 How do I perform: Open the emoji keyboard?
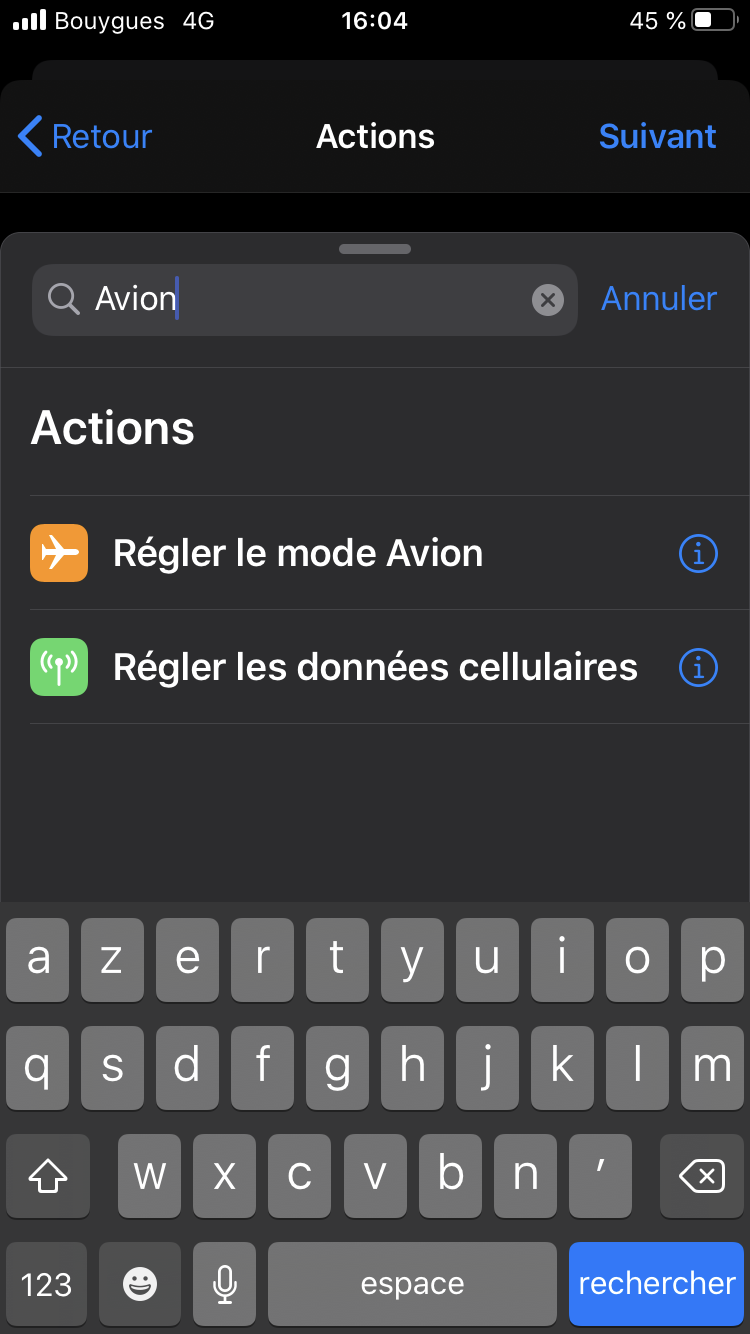tap(140, 1283)
